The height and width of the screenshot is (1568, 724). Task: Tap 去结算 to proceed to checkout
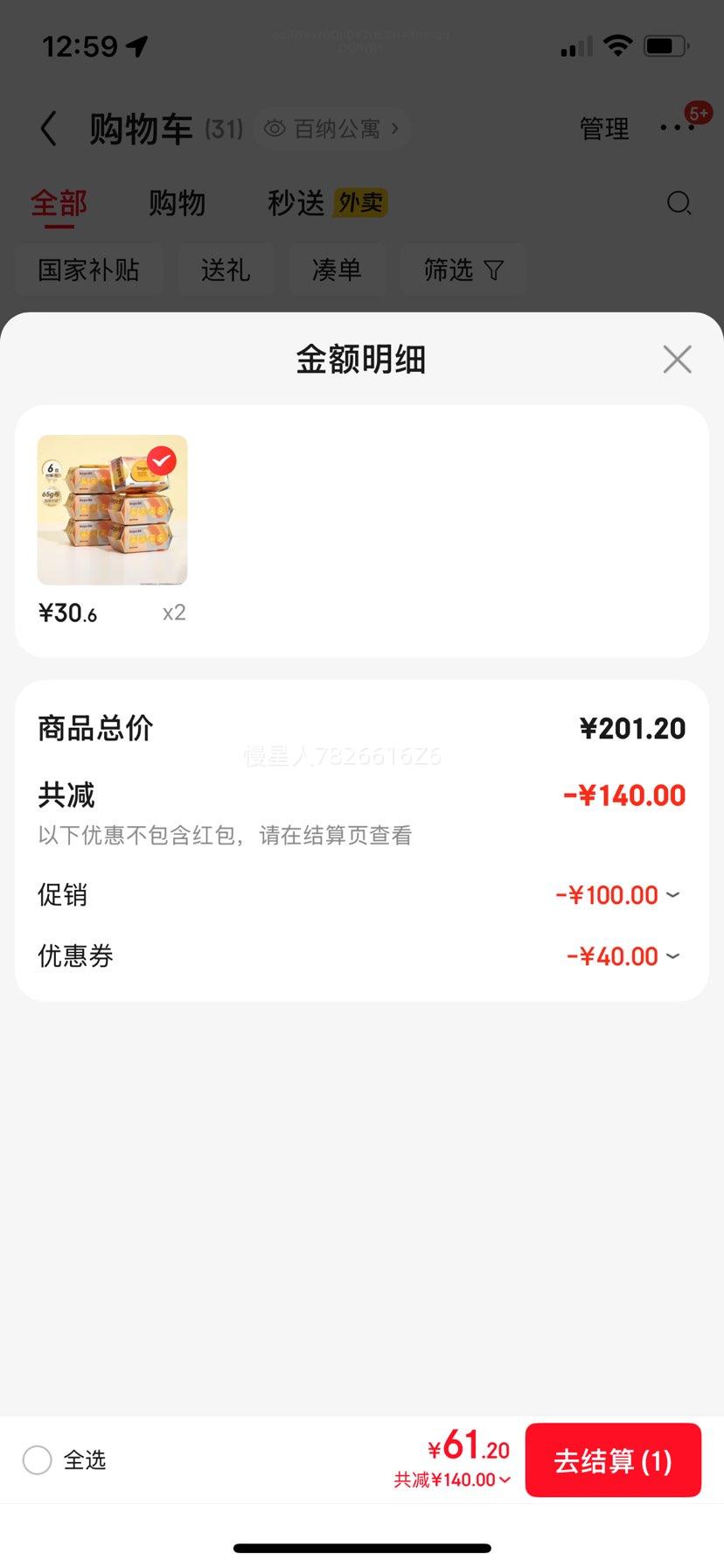pyautogui.click(x=613, y=1459)
